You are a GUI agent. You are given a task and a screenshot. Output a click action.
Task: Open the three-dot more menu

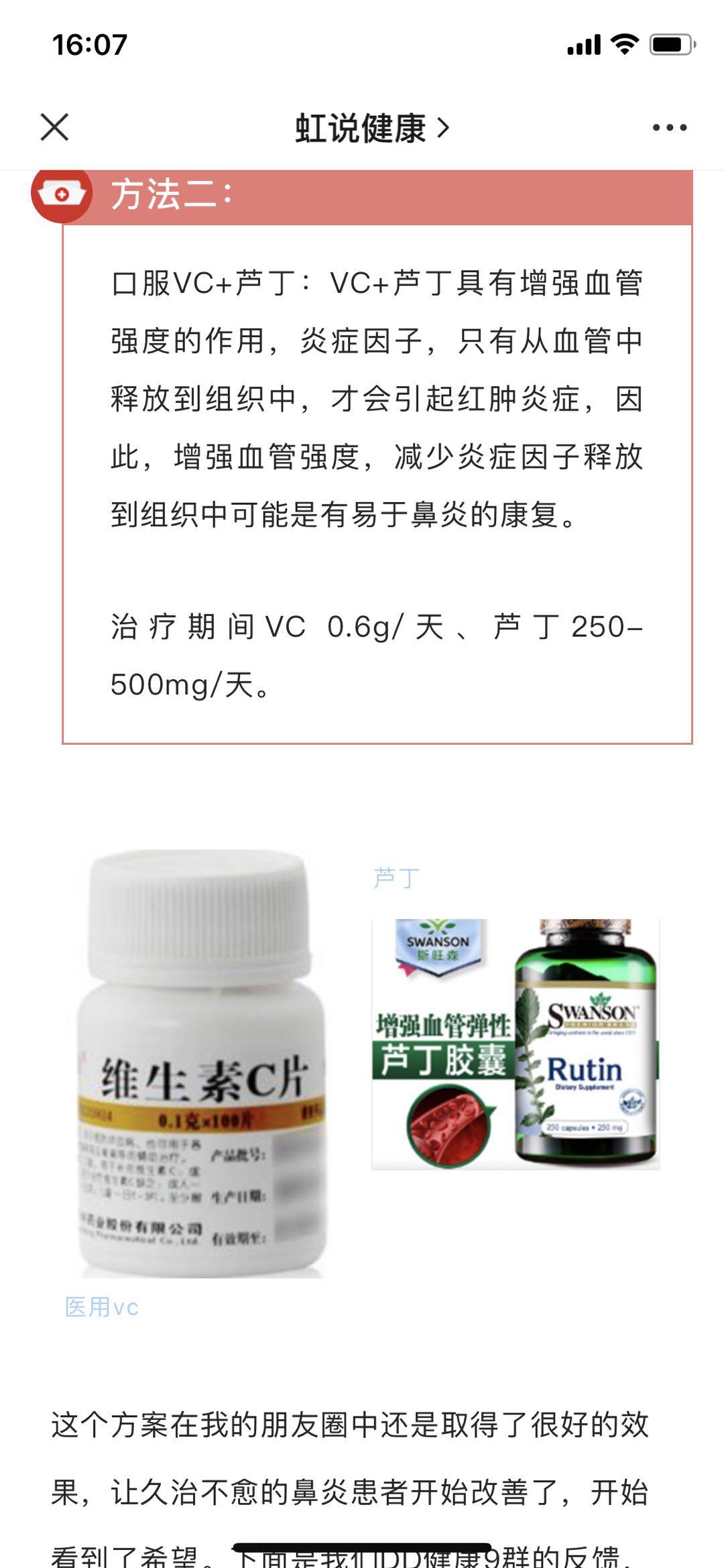click(669, 127)
